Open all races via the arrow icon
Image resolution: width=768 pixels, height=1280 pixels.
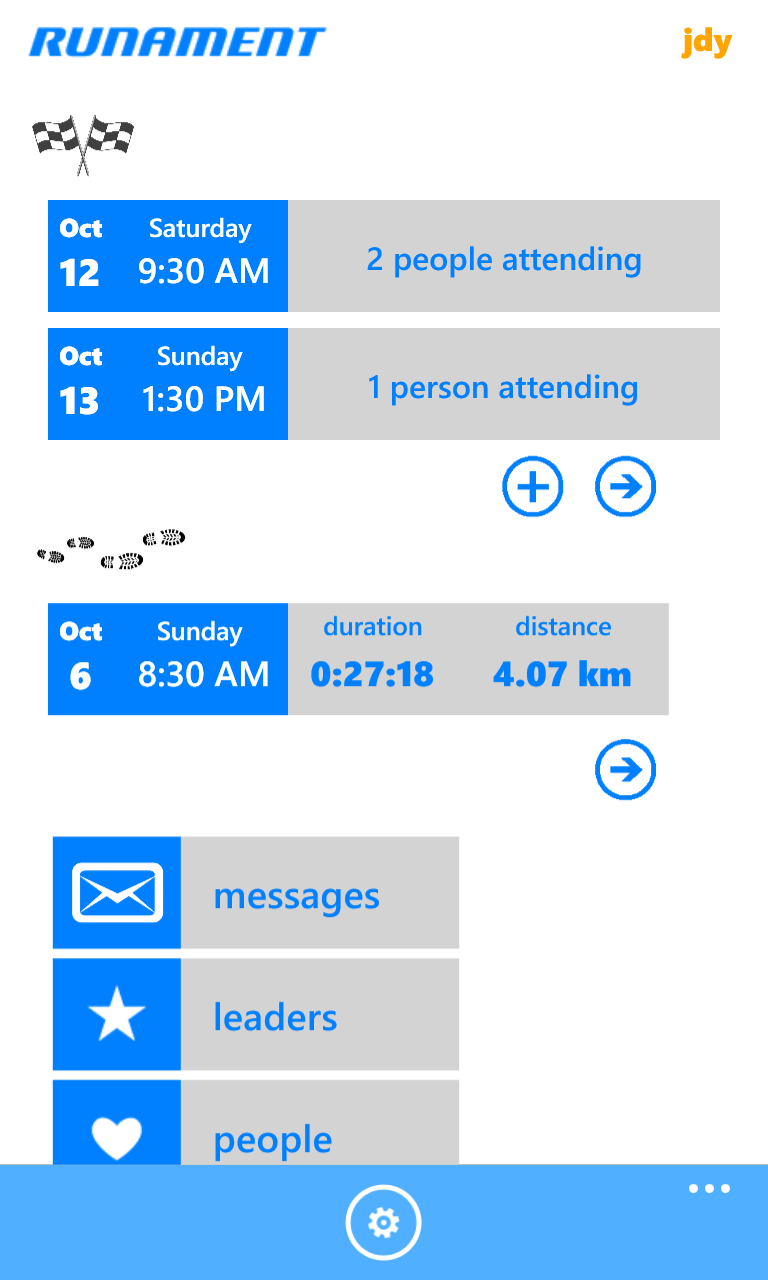[x=625, y=487]
